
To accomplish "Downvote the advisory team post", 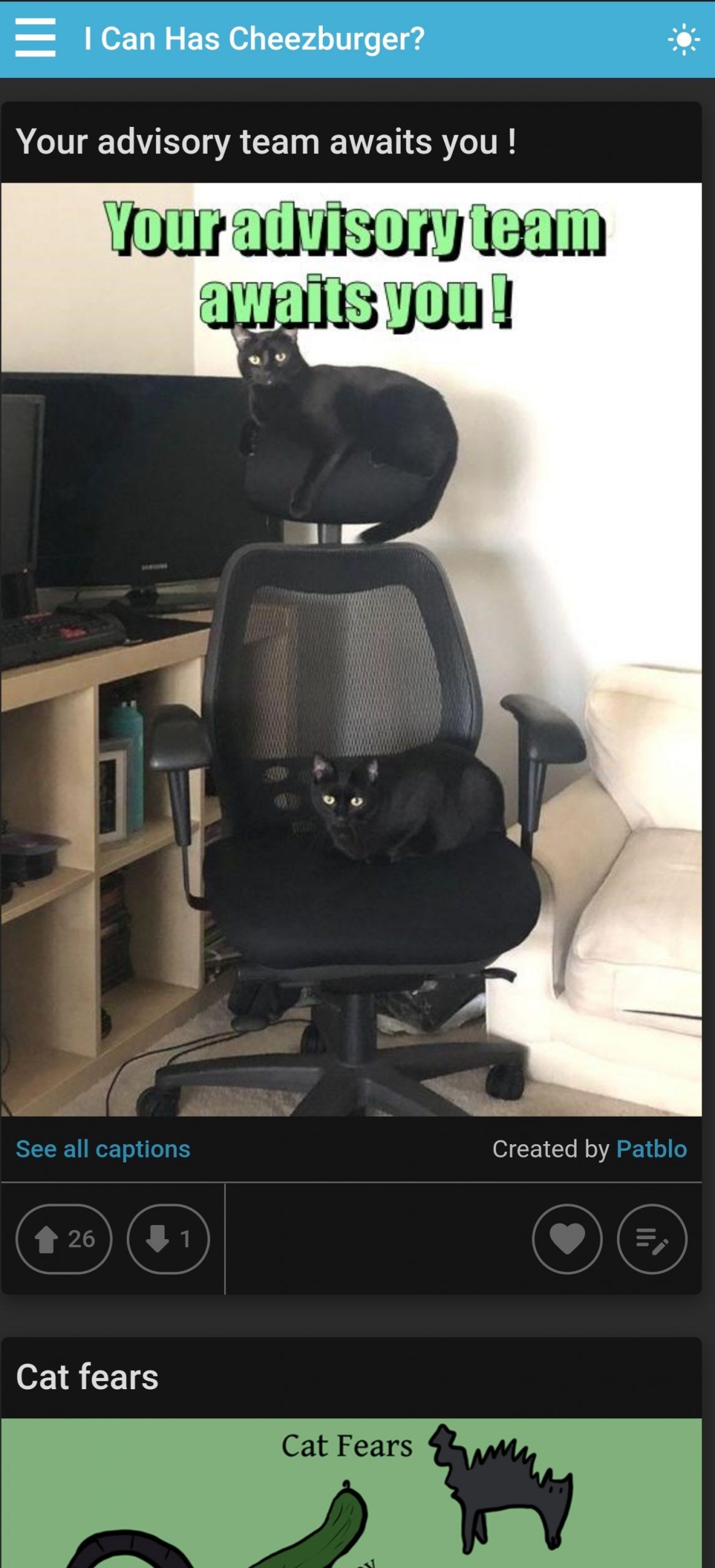I will tap(168, 1240).
